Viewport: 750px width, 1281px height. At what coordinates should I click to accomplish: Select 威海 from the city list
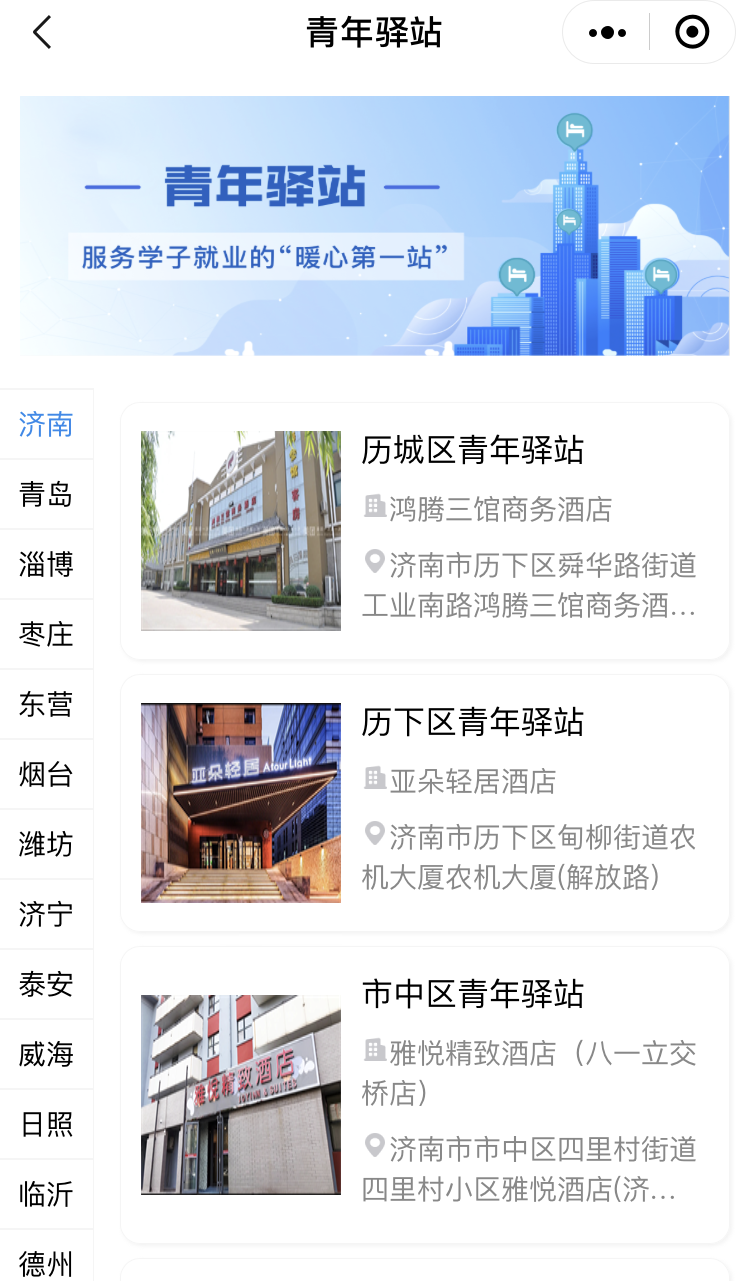pos(46,1055)
